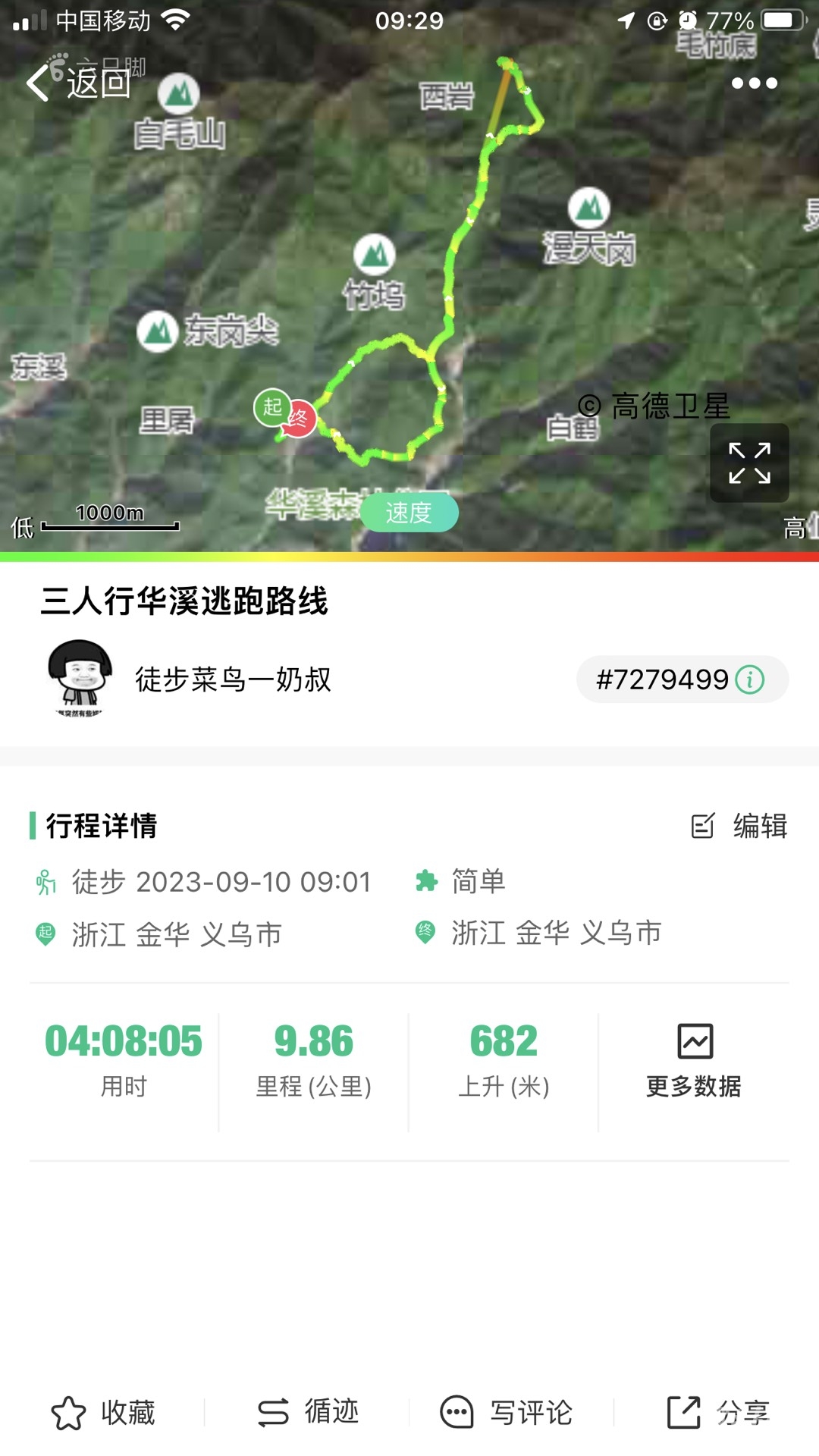Share this route via 分享

[717, 1412]
